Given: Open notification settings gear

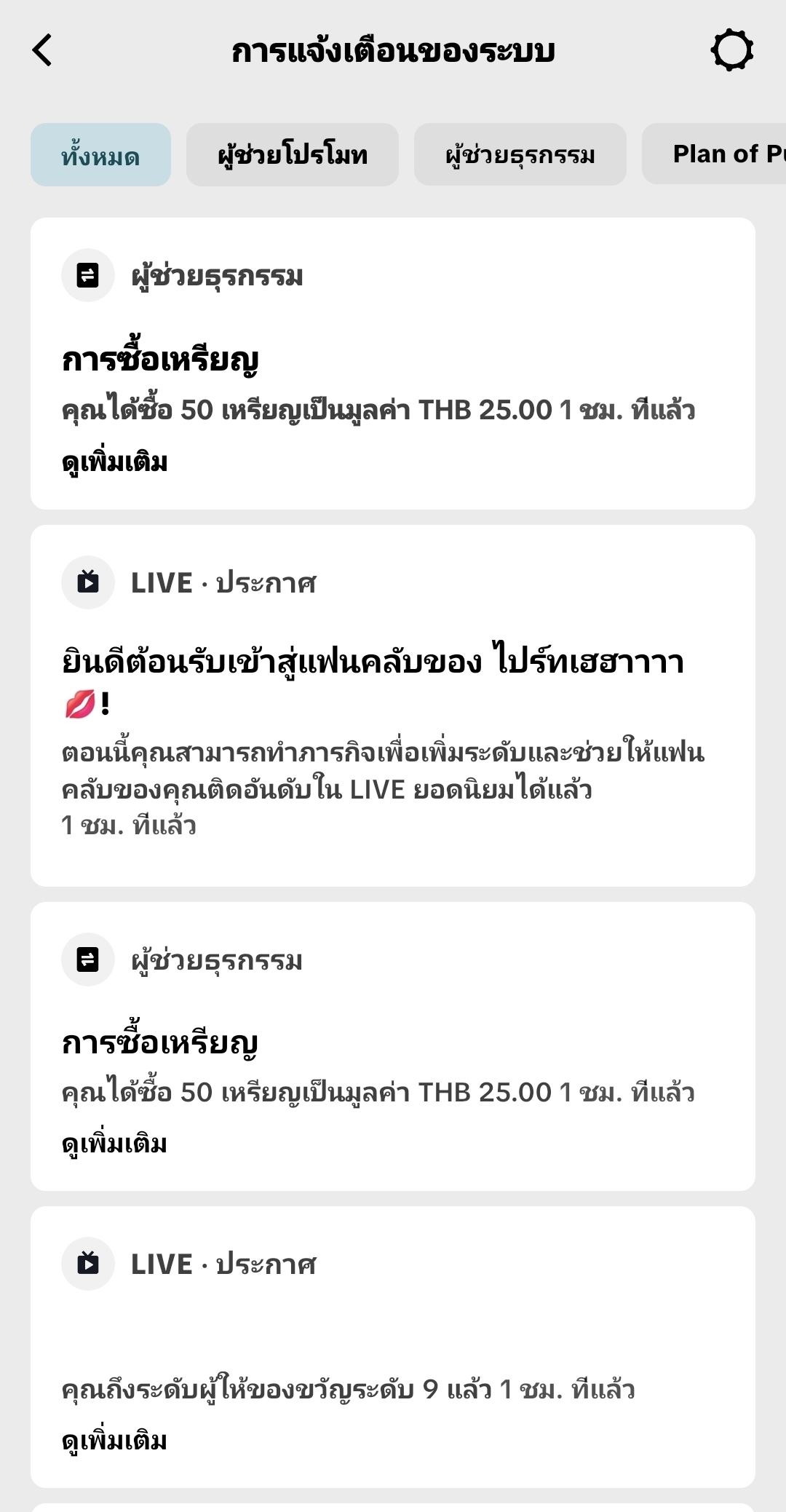Looking at the screenshot, I should click(731, 50).
